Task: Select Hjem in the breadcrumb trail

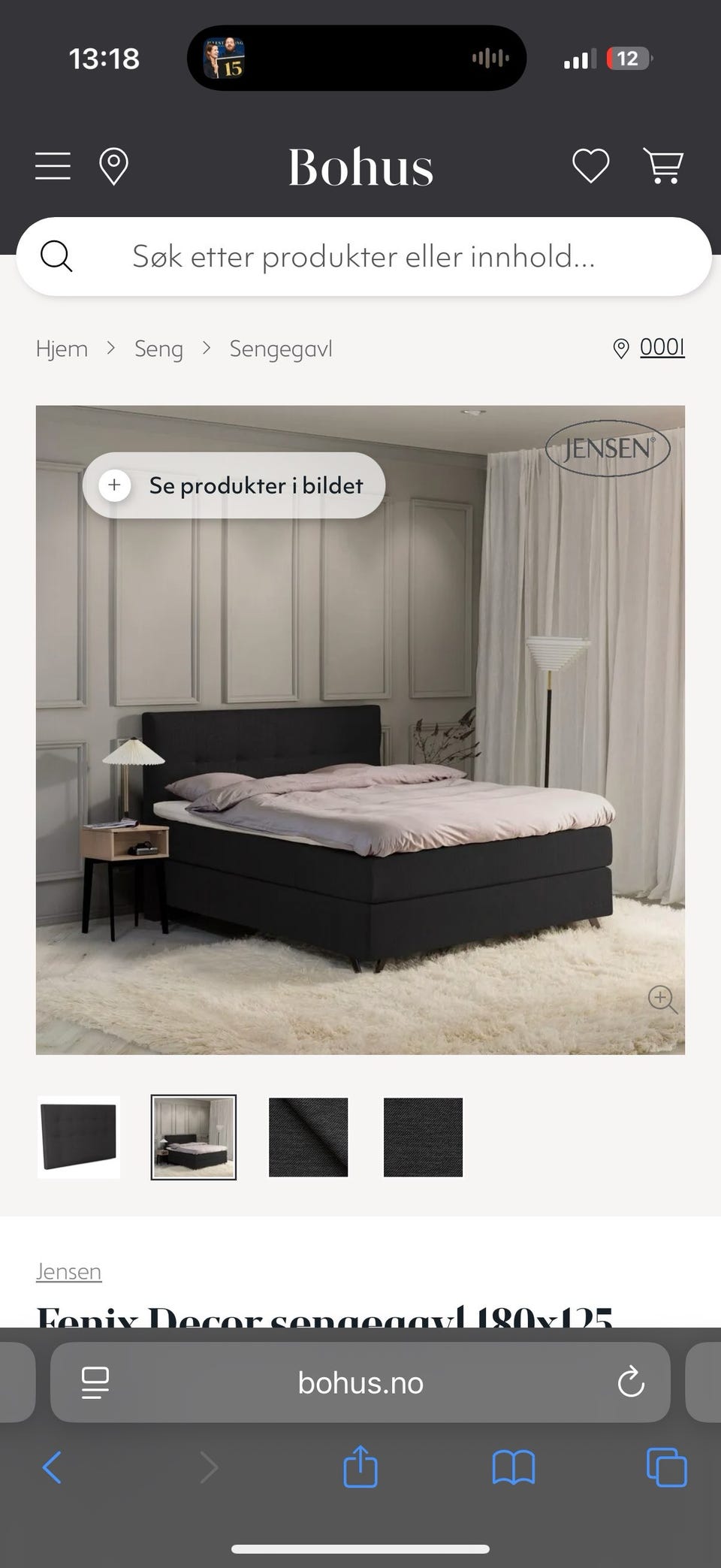Action: [62, 348]
